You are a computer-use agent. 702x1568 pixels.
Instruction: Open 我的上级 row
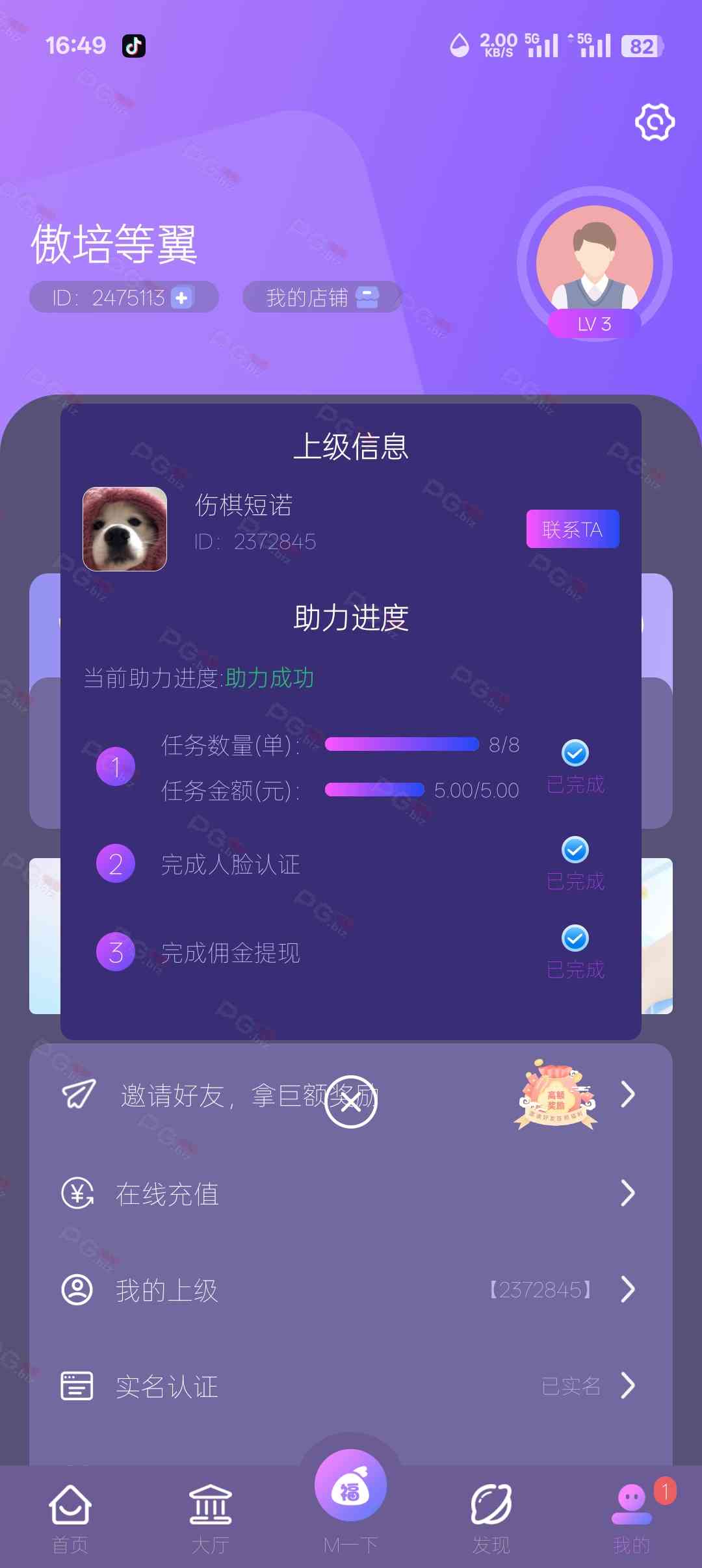coord(351,1290)
